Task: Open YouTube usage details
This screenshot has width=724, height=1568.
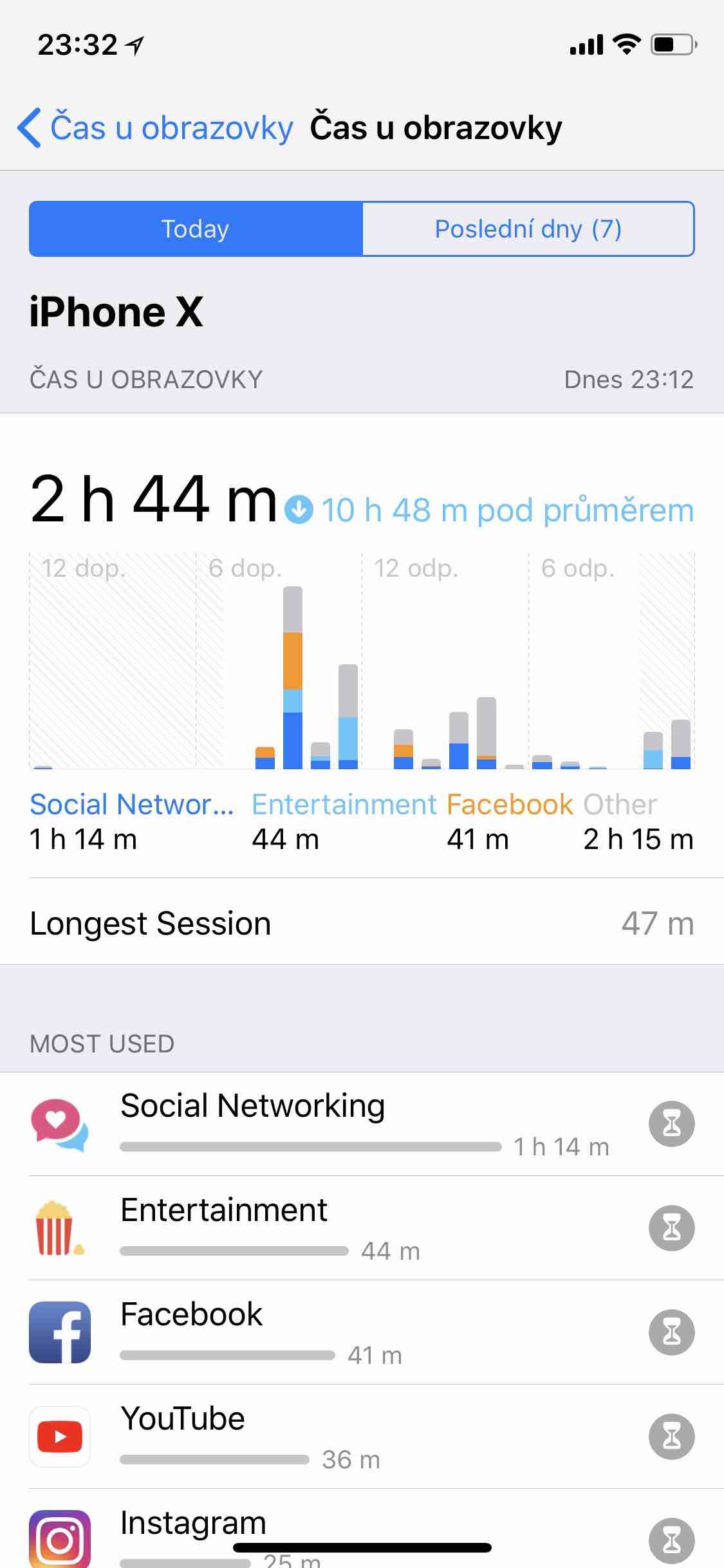Action: click(x=322, y=1437)
